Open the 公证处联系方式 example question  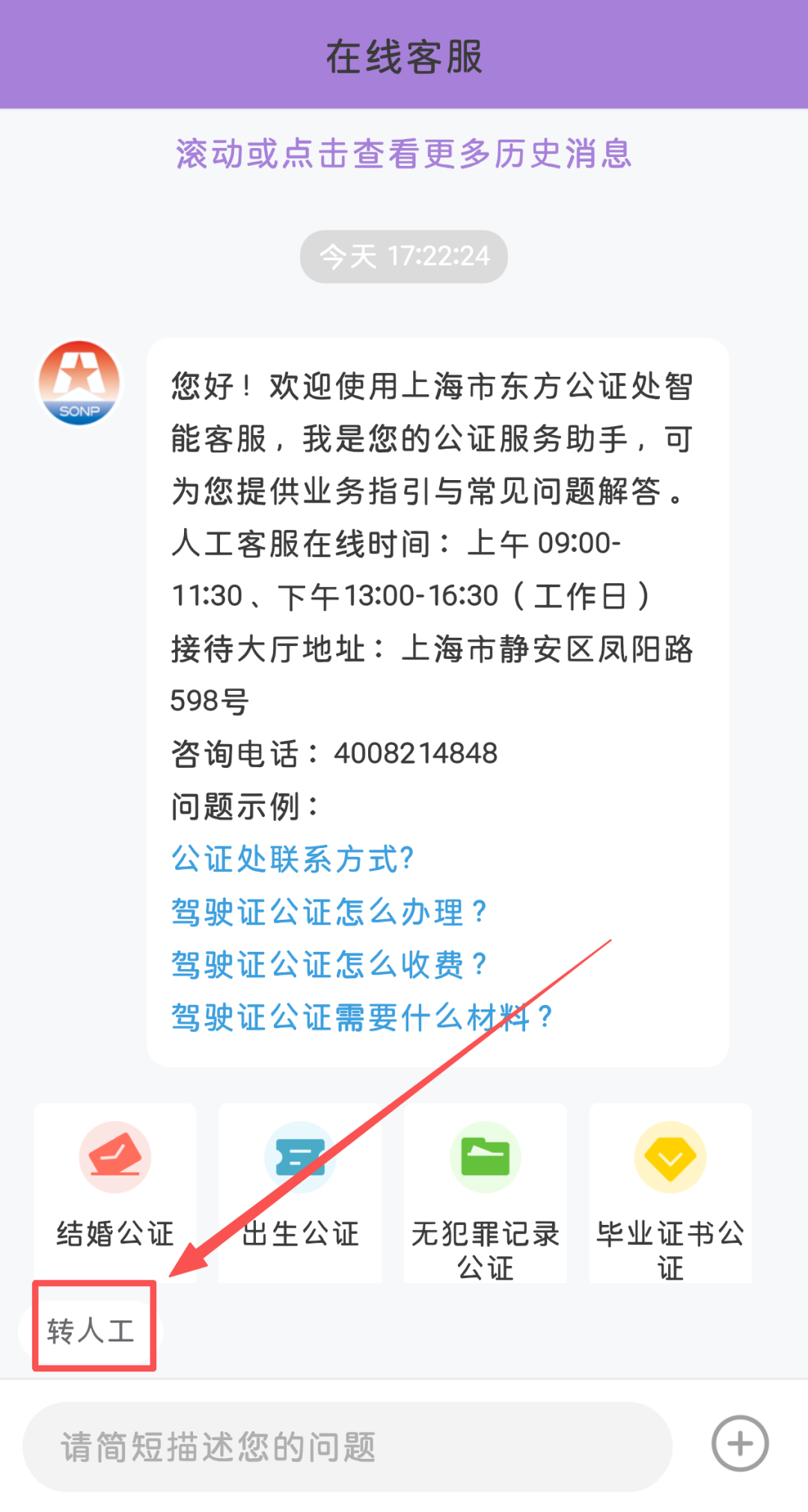292,858
